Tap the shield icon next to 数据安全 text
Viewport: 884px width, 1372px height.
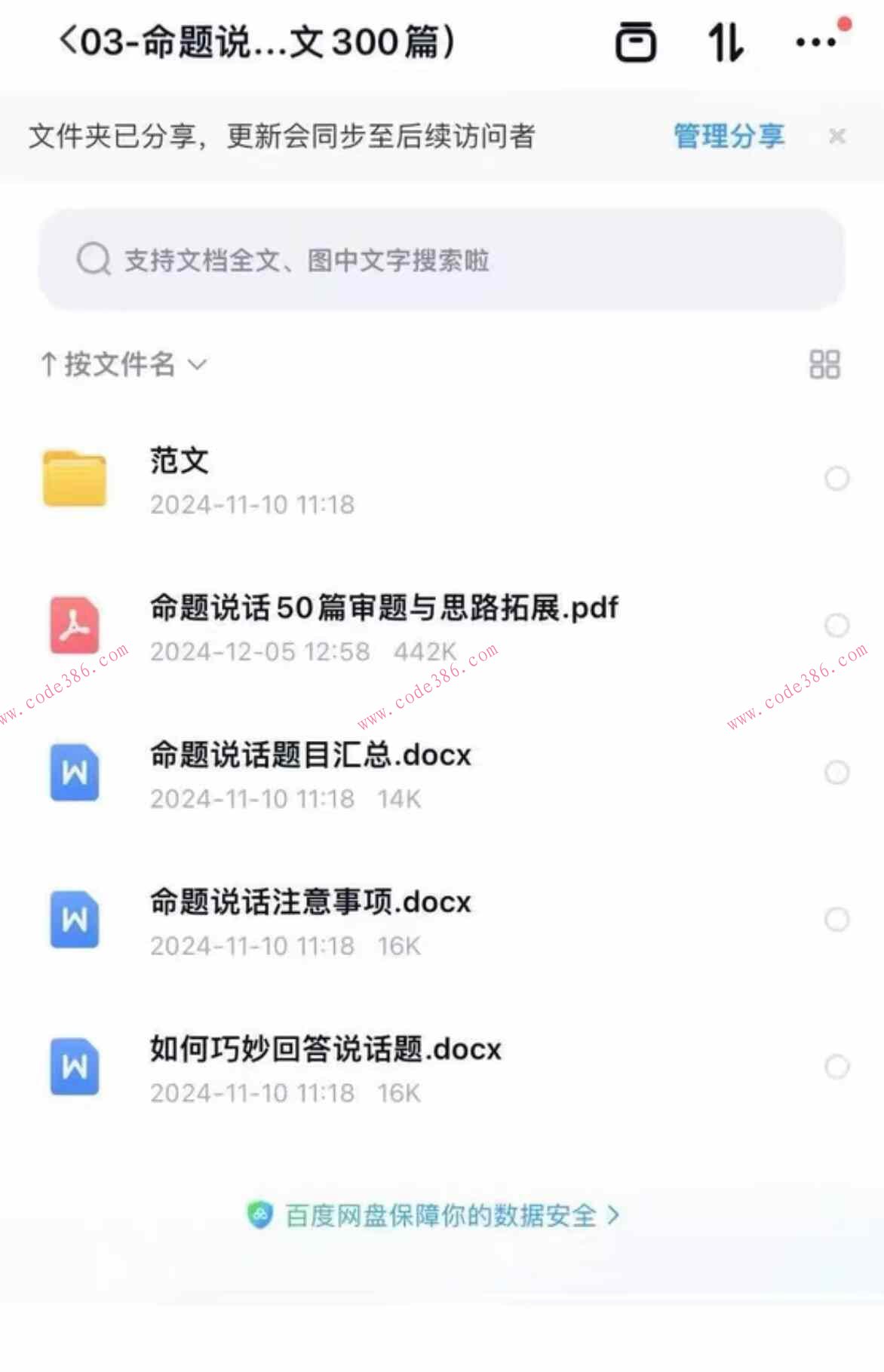260,1215
